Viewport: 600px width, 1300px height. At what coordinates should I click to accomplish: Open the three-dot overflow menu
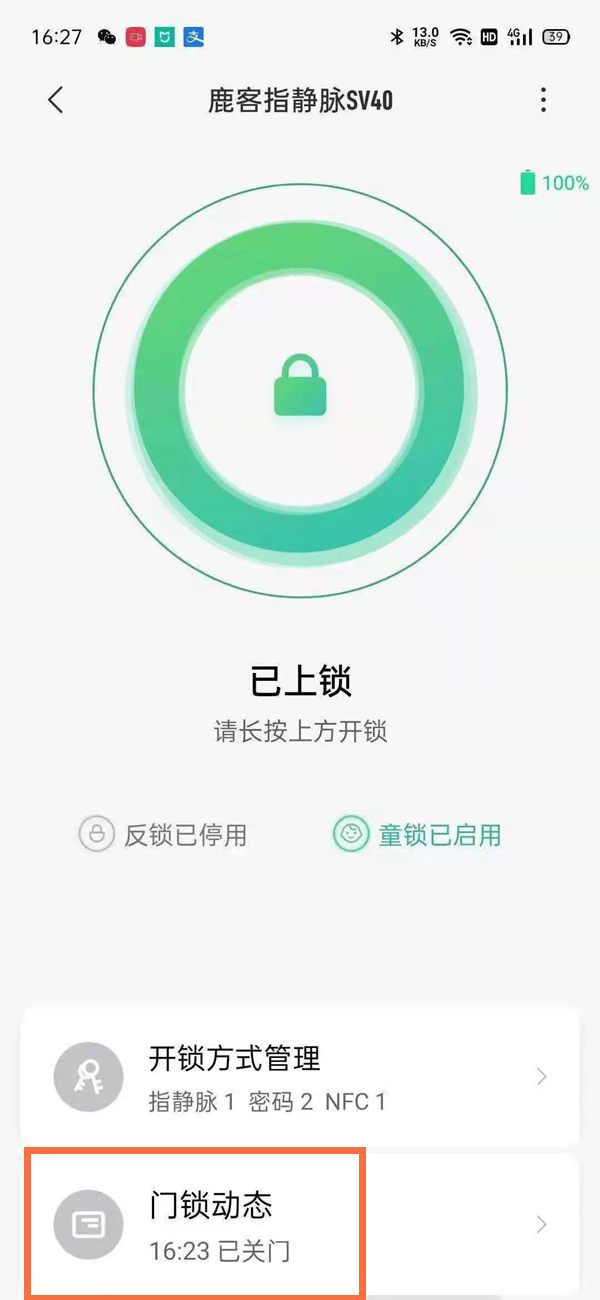[543, 100]
